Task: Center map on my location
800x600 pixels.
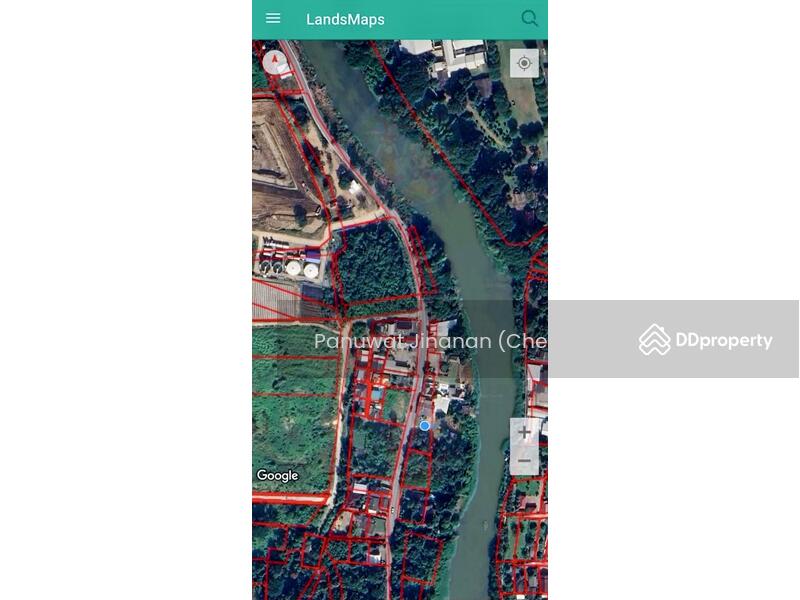Action: pyautogui.click(x=524, y=63)
